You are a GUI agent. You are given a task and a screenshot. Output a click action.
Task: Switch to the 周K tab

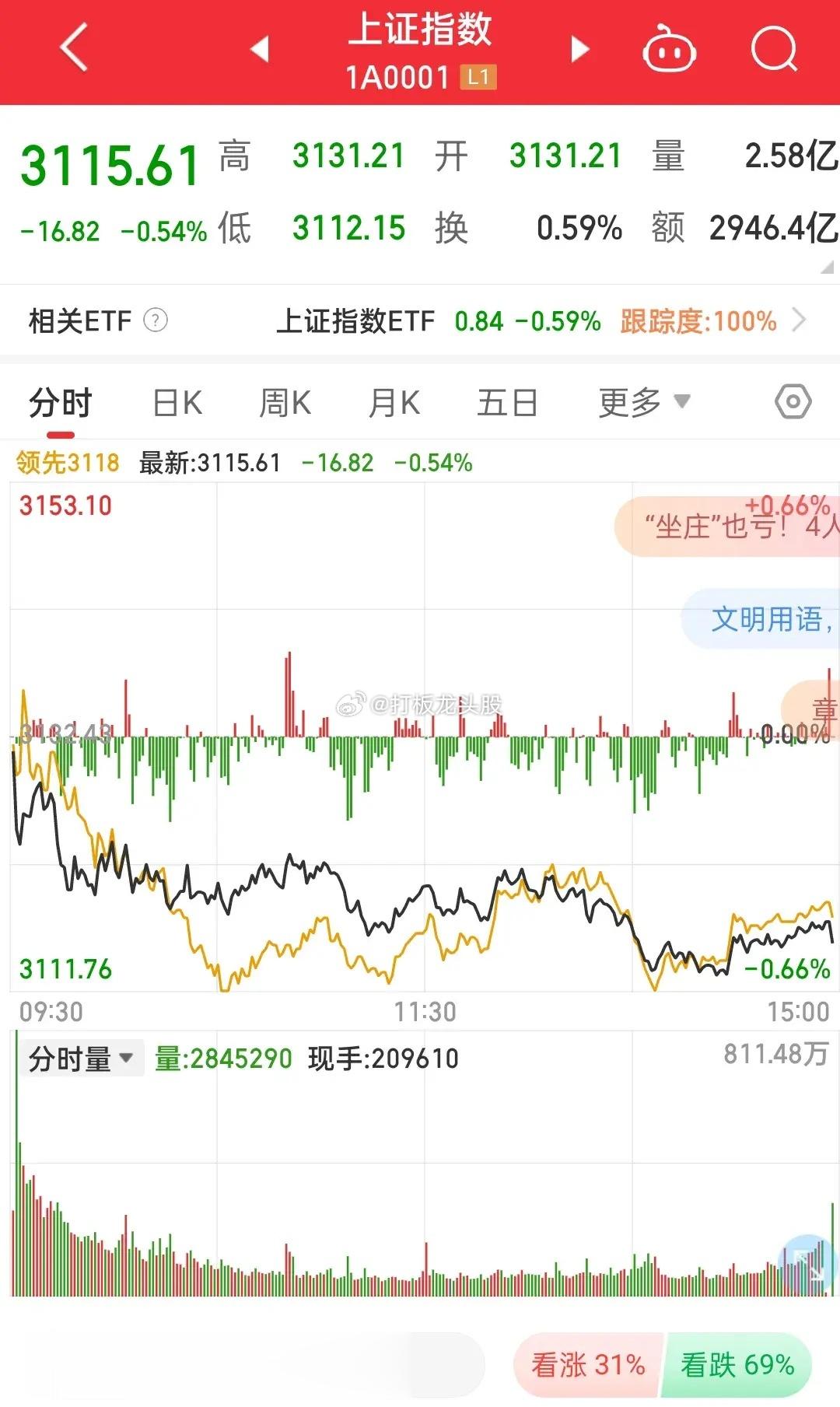point(285,403)
